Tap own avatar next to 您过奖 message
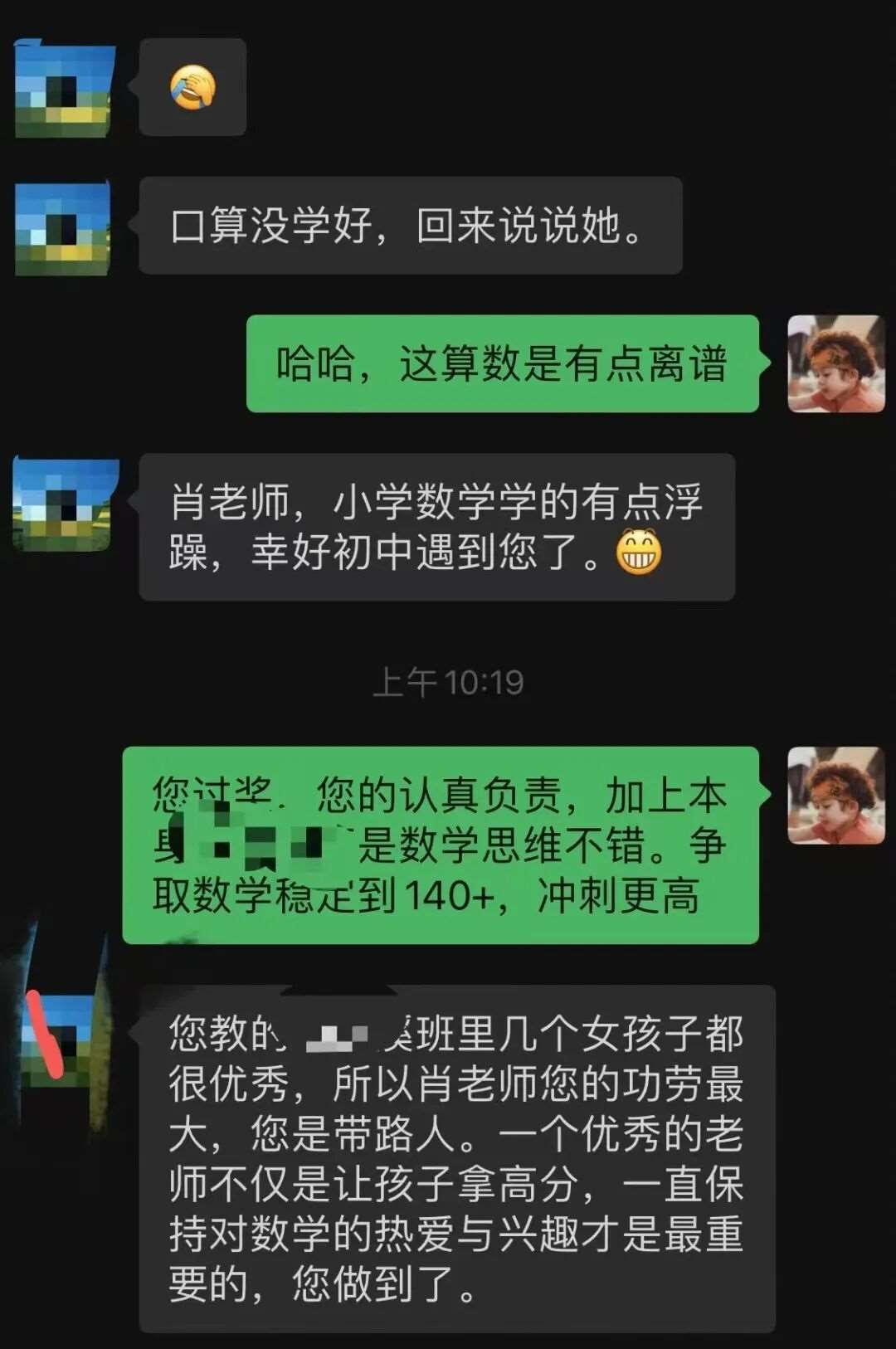The width and height of the screenshot is (896, 1349). (x=835, y=796)
